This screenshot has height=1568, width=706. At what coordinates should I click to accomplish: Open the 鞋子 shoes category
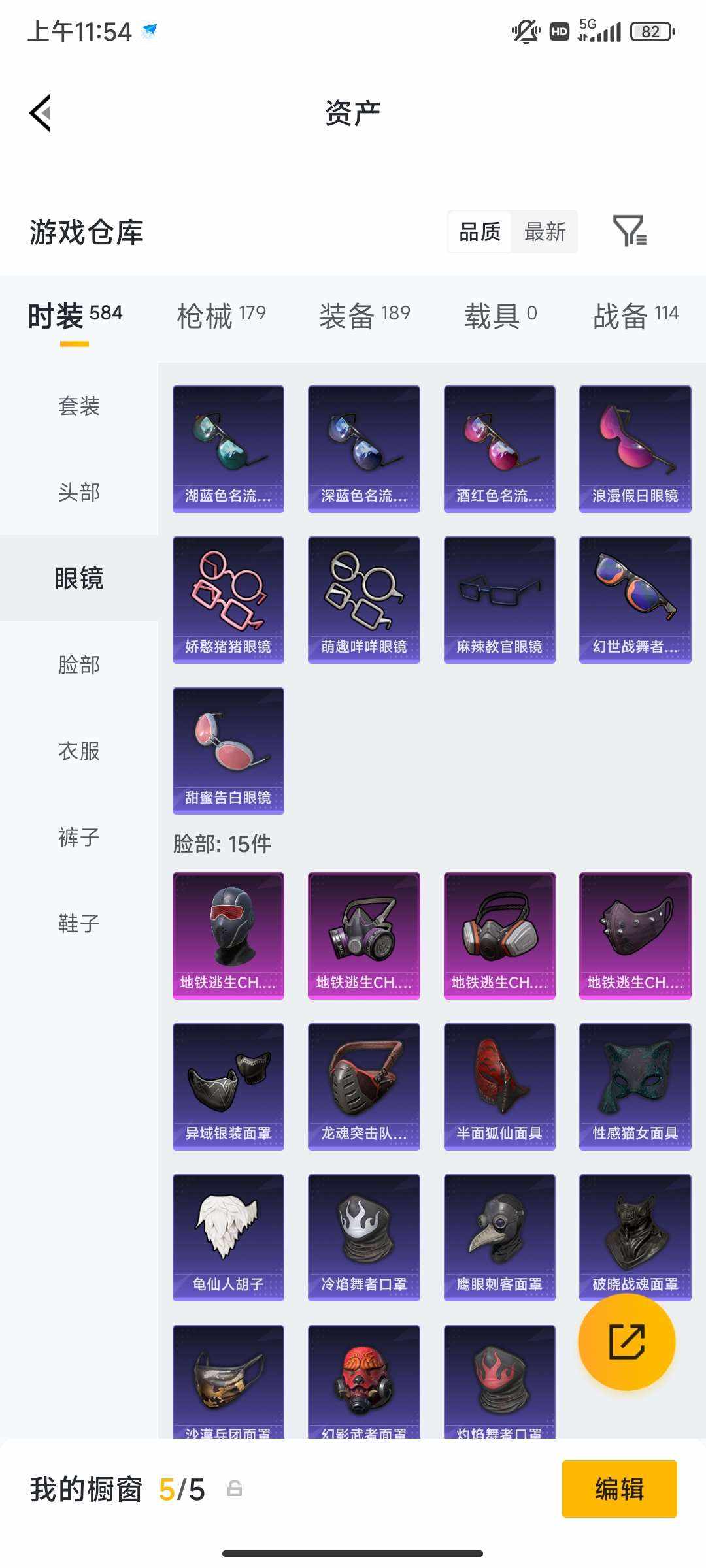point(78,924)
